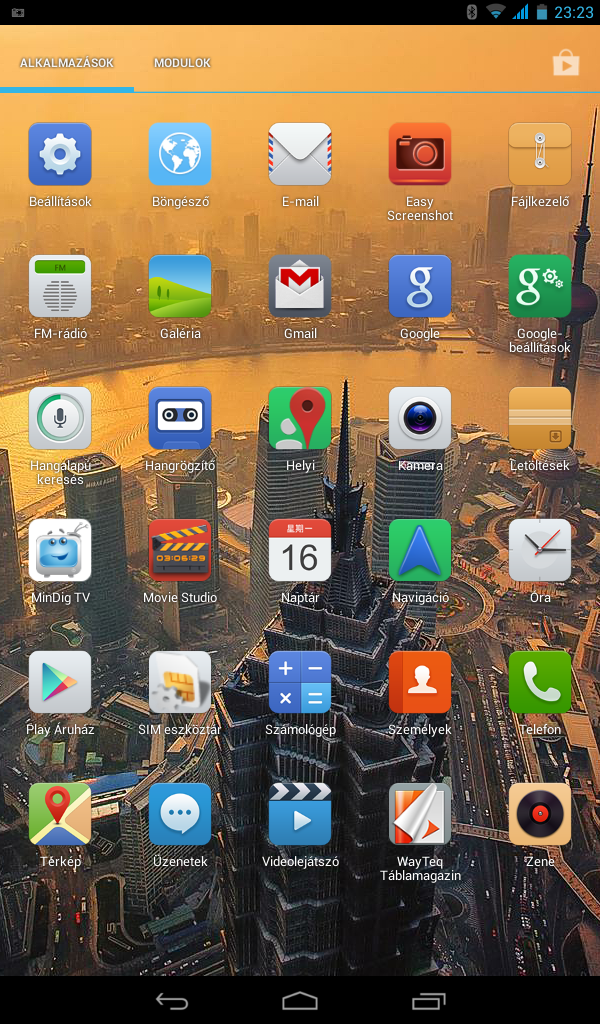Launch Gmail
This screenshot has height=1024, width=600.
[300, 287]
